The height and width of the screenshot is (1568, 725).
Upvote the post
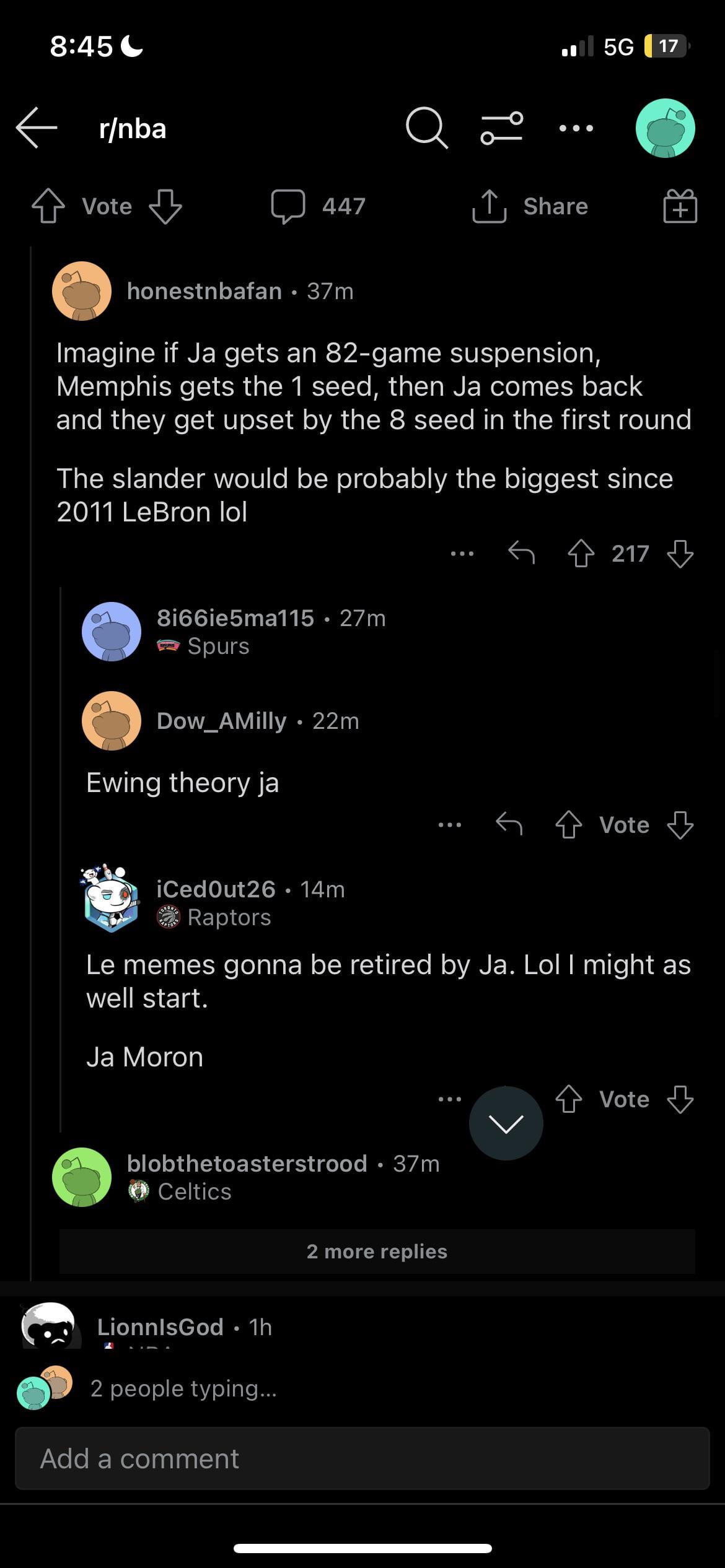tap(48, 206)
